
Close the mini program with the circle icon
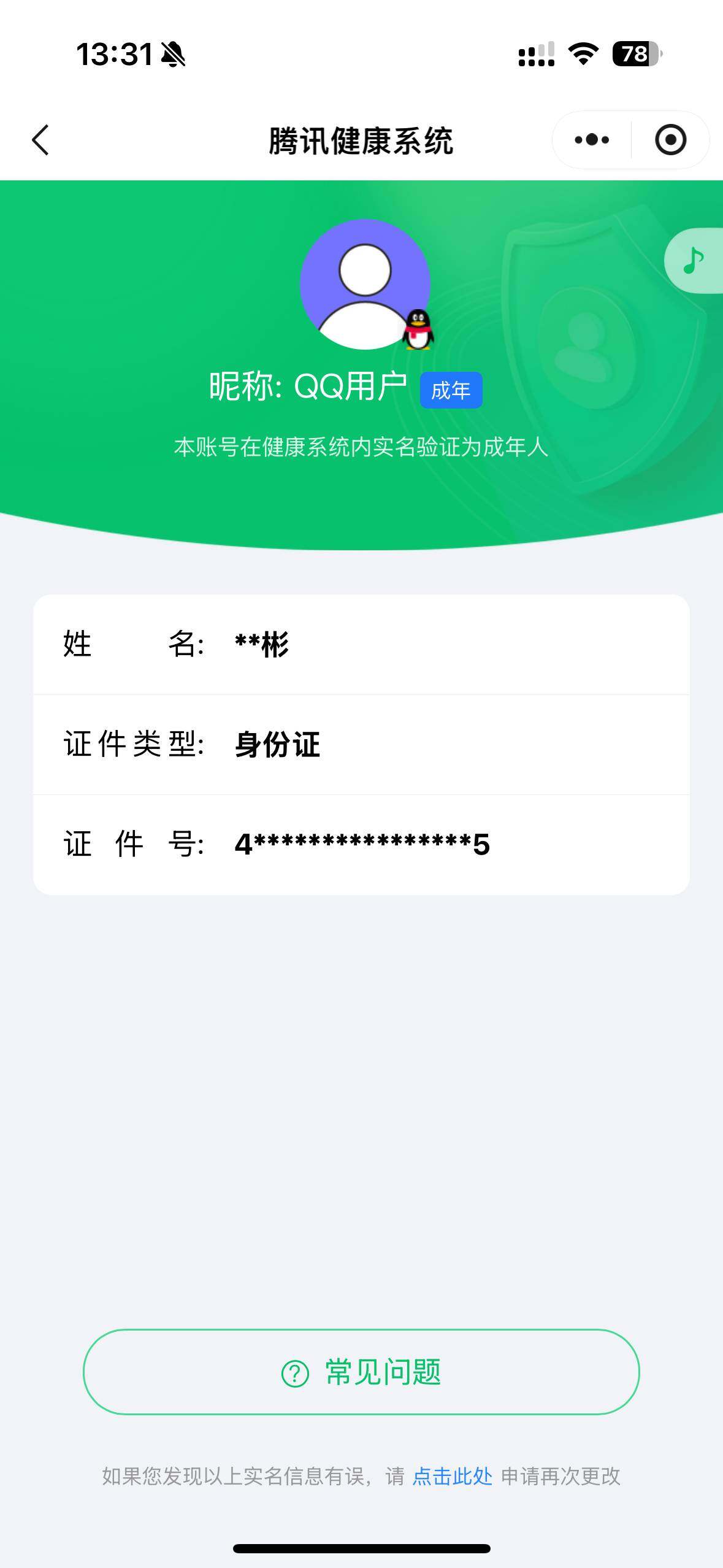(670, 140)
